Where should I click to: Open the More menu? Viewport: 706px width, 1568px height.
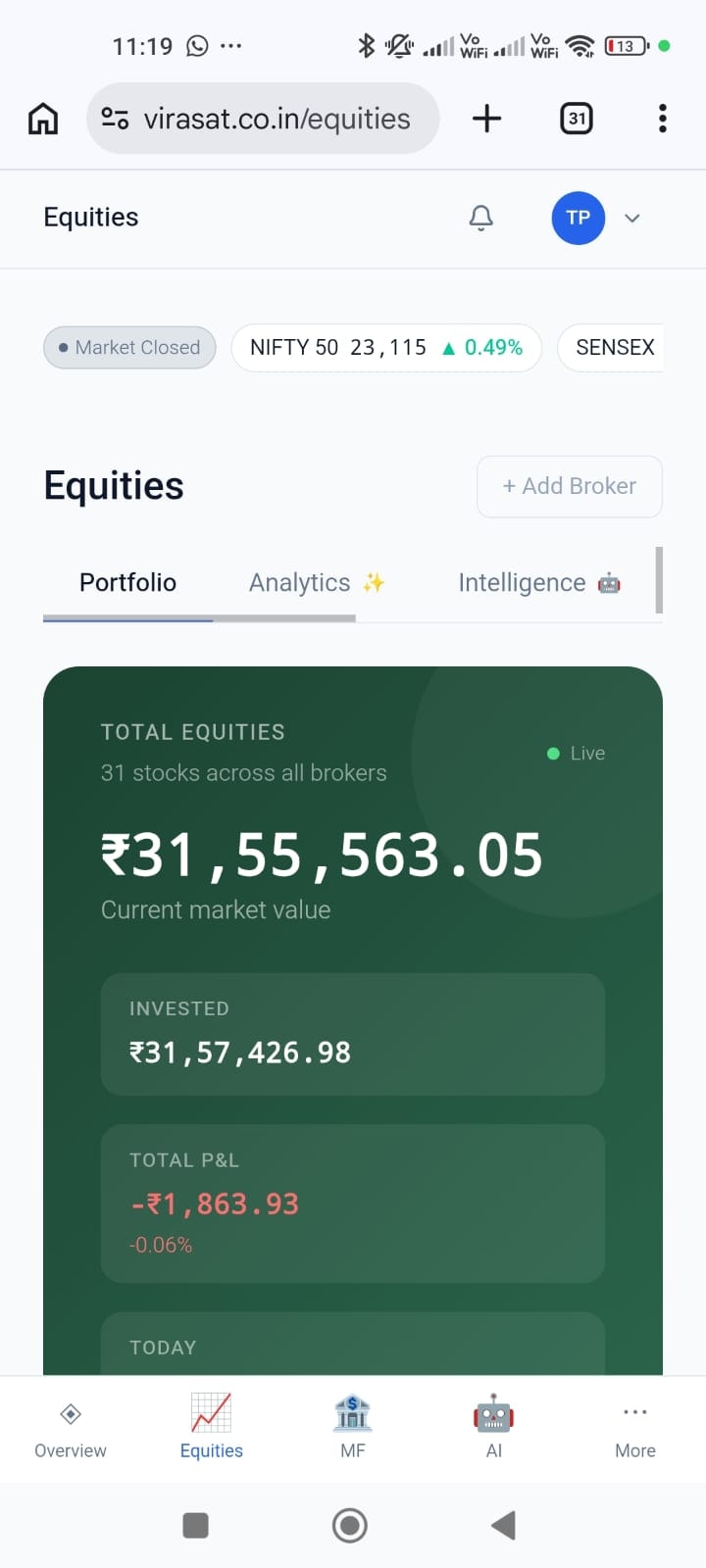(x=635, y=1429)
